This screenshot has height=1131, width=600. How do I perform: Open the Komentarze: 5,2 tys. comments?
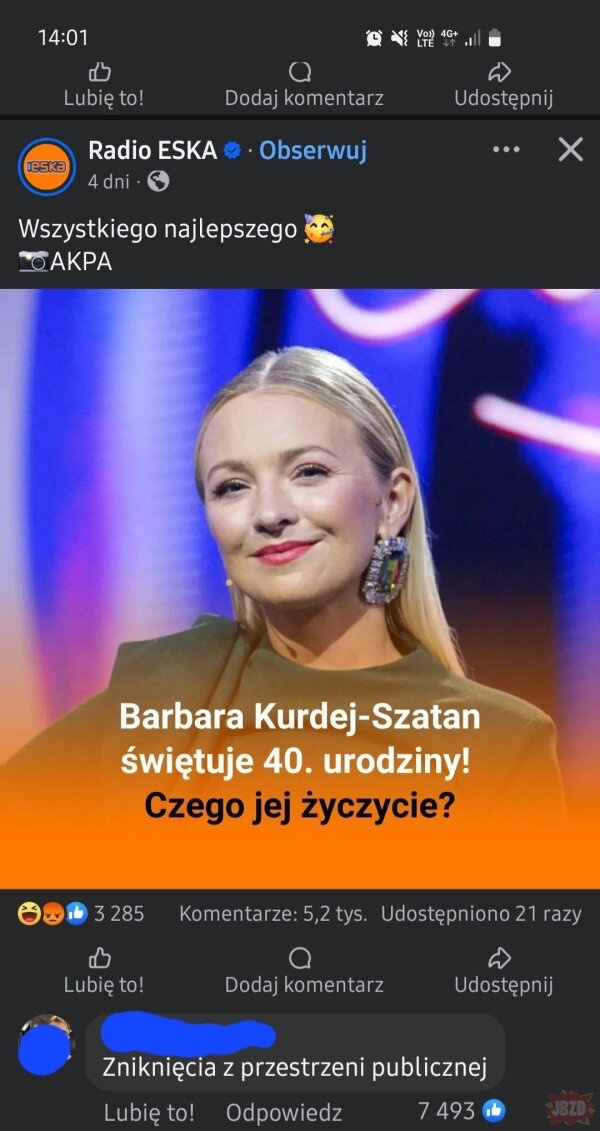tap(272, 913)
